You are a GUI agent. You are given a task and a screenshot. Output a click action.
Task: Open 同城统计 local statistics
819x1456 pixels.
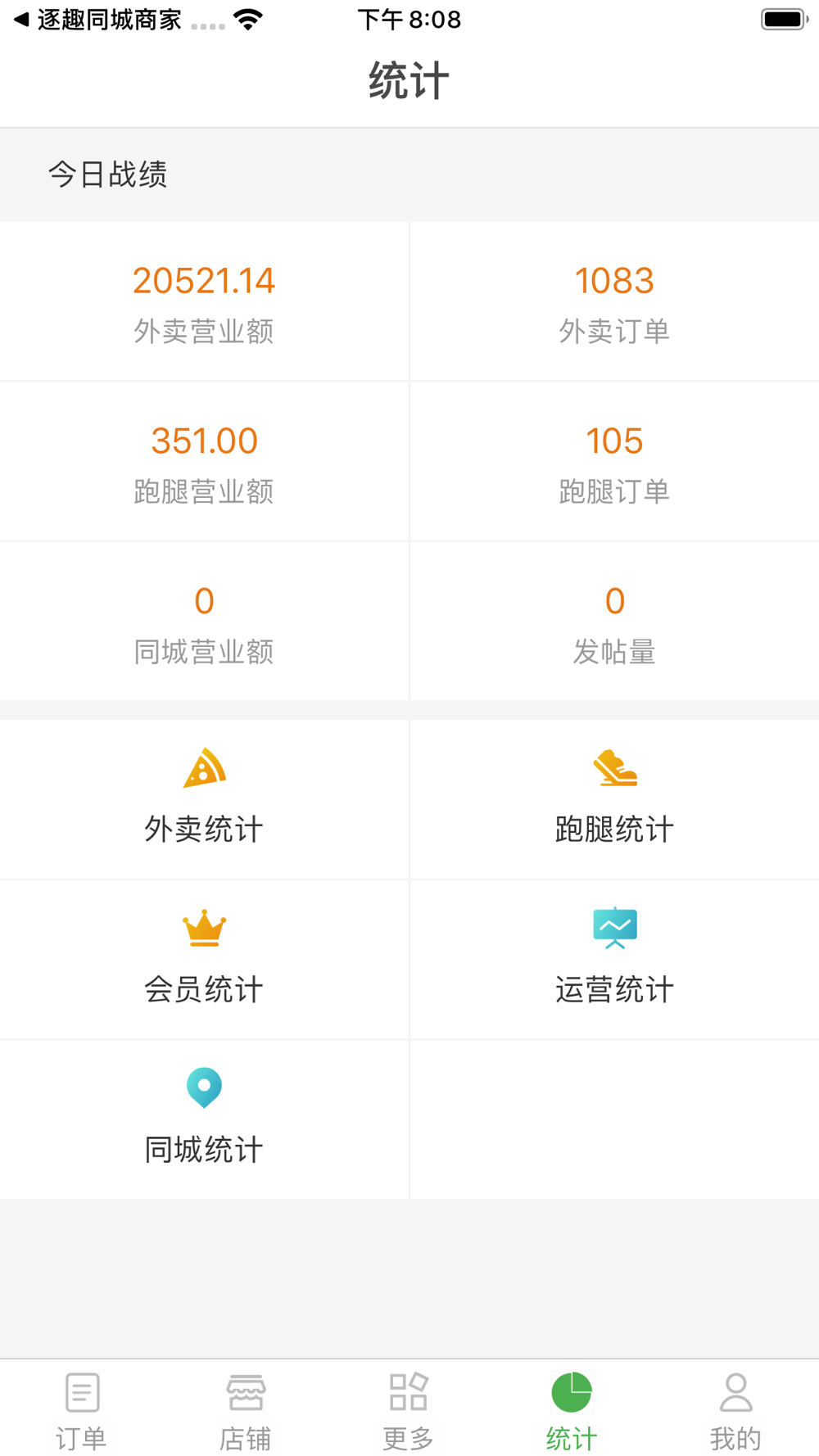coord(204,1119)
